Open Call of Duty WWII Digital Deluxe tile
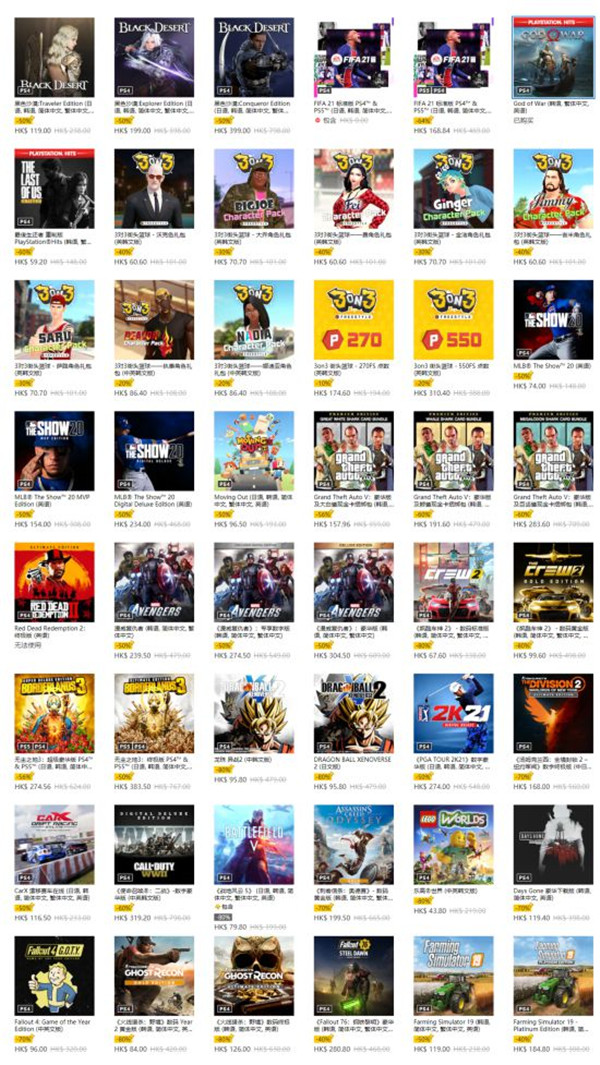Image resolution: width=600 pixels, height=1065 pixels. (x=154, y=845)
